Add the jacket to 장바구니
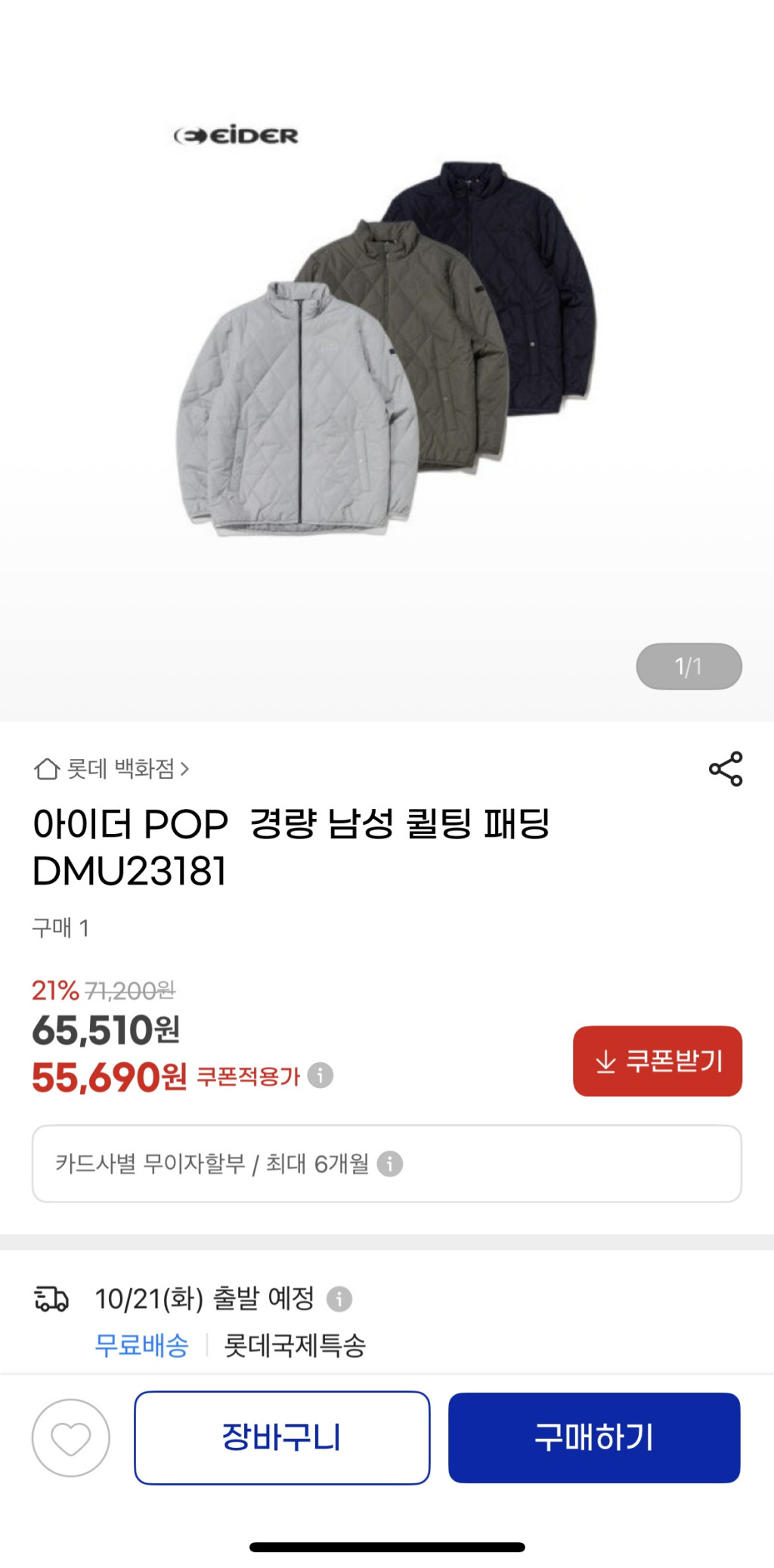 282,1438
